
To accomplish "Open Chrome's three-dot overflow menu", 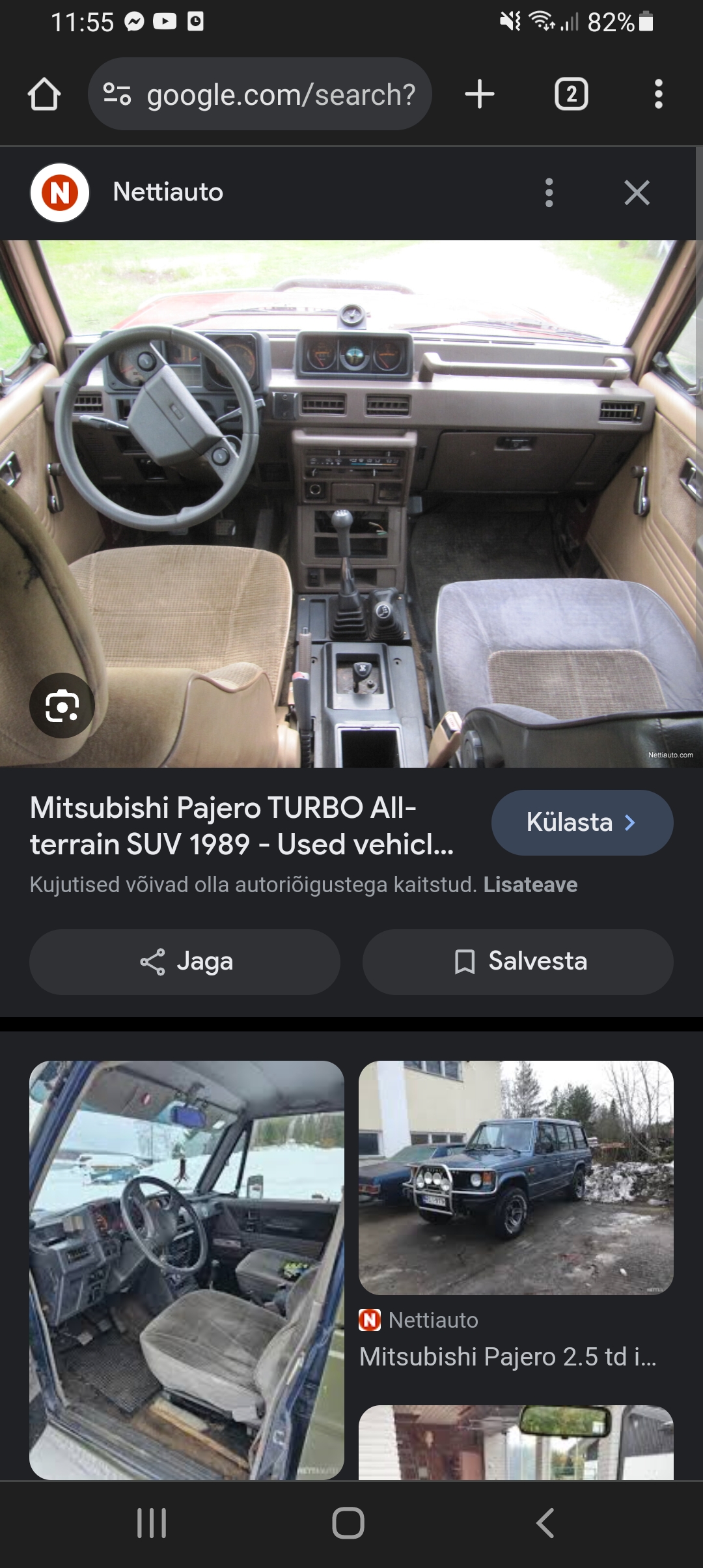I will (x=659, y=92).
